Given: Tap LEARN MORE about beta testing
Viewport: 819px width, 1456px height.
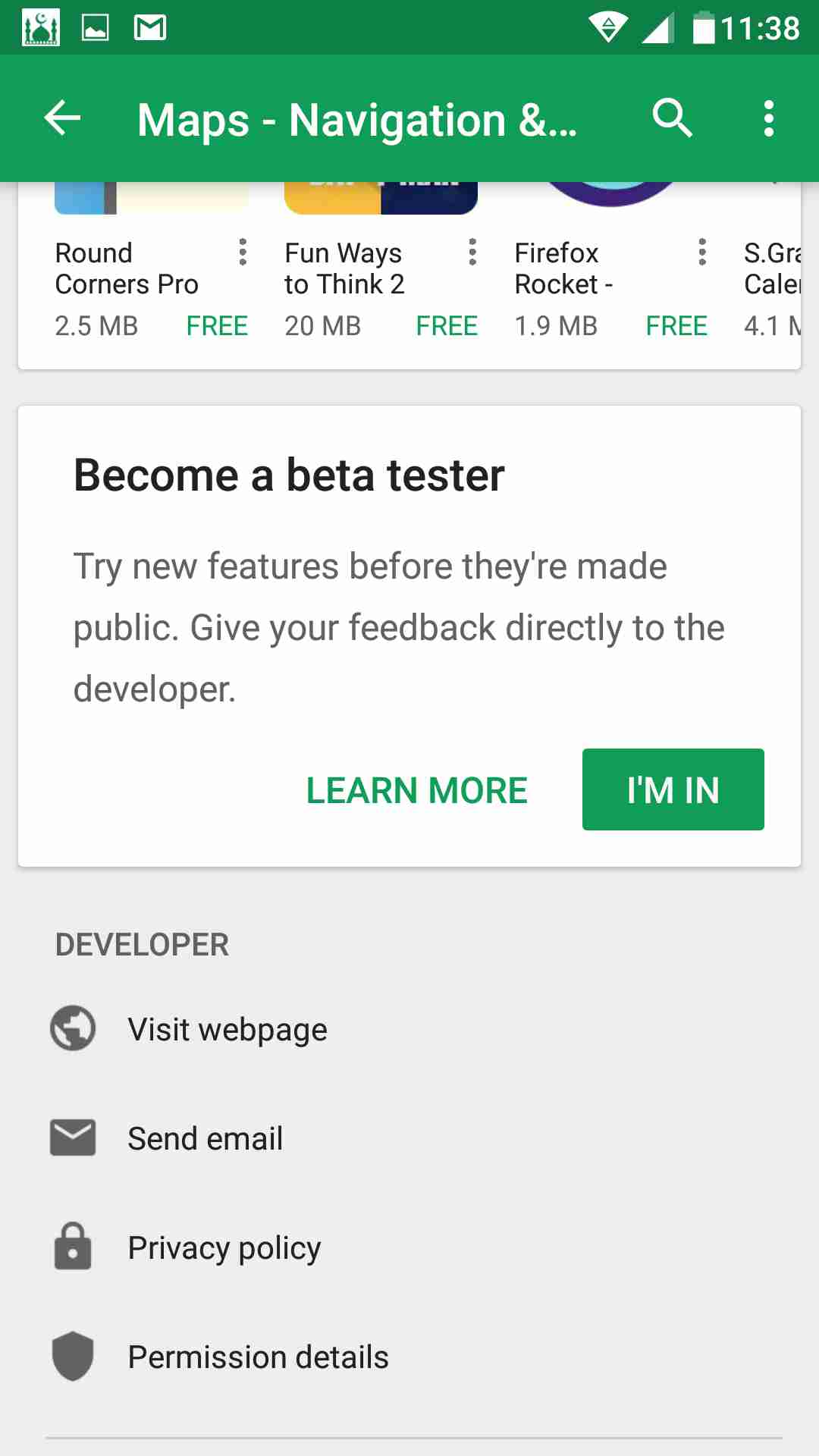Looking at the screenshot, I should click(416, 790).
